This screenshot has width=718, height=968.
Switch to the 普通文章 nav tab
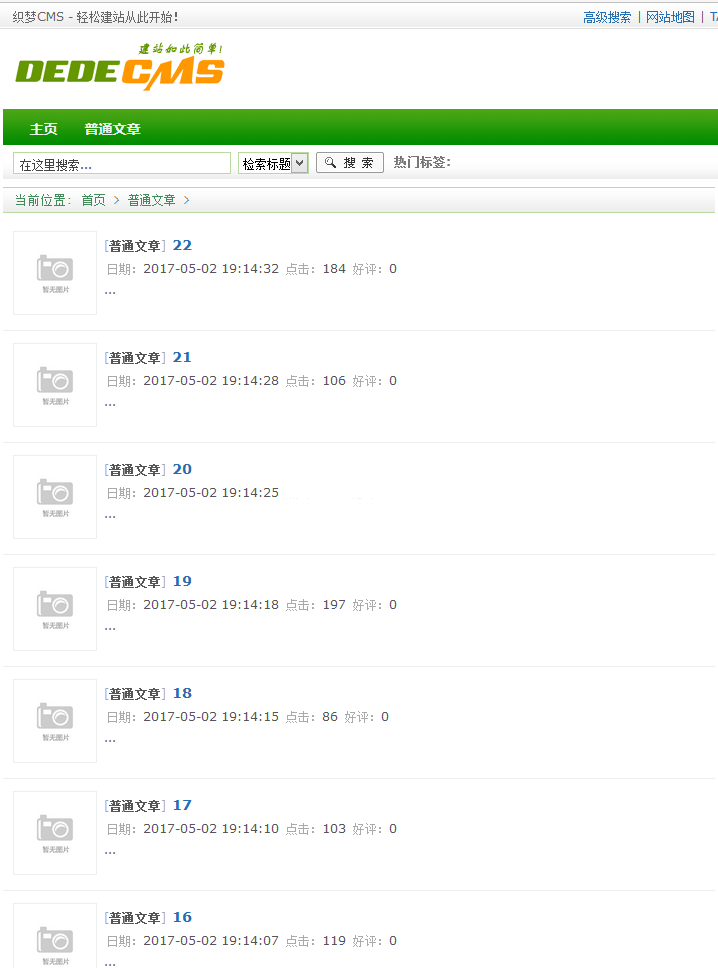click(112, 129)
